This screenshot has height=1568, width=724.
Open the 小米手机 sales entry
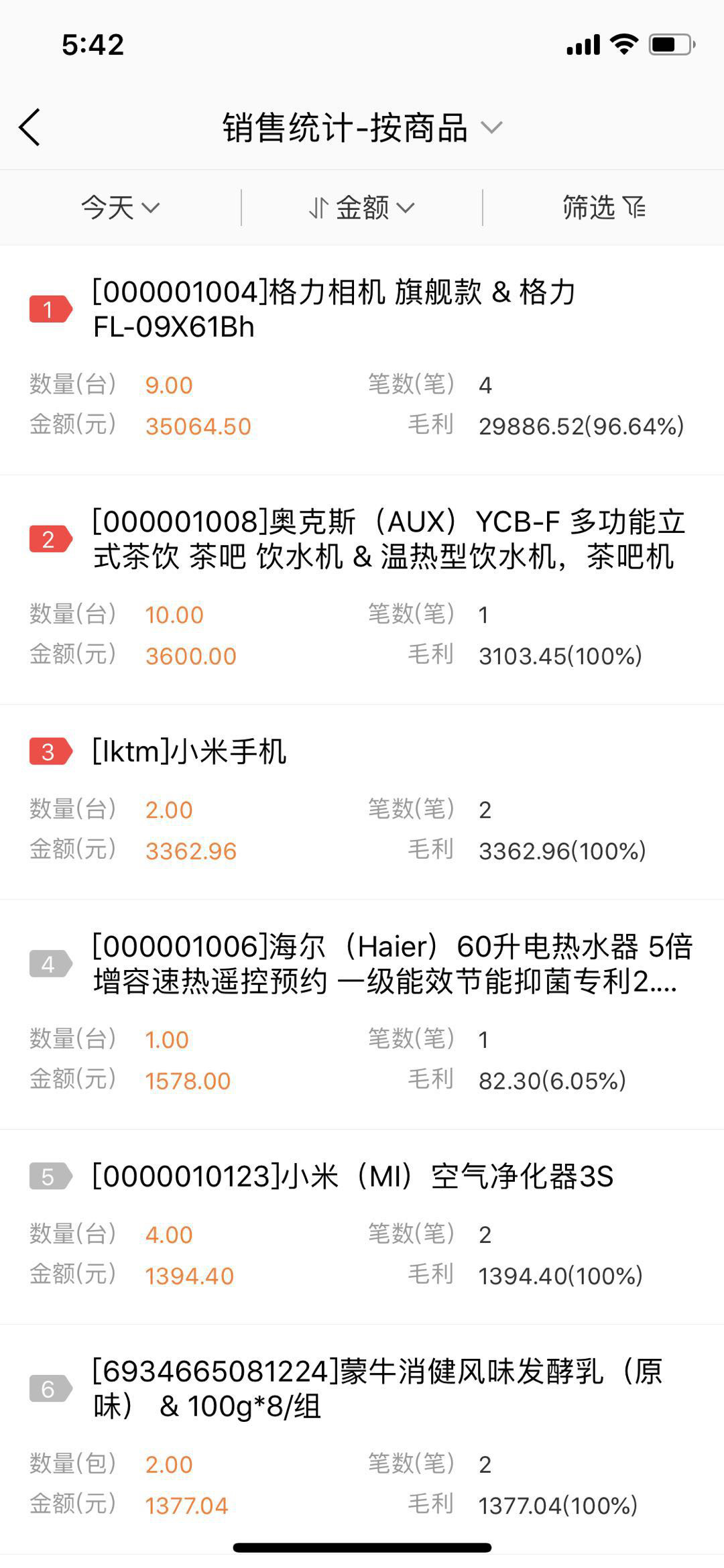362,802
